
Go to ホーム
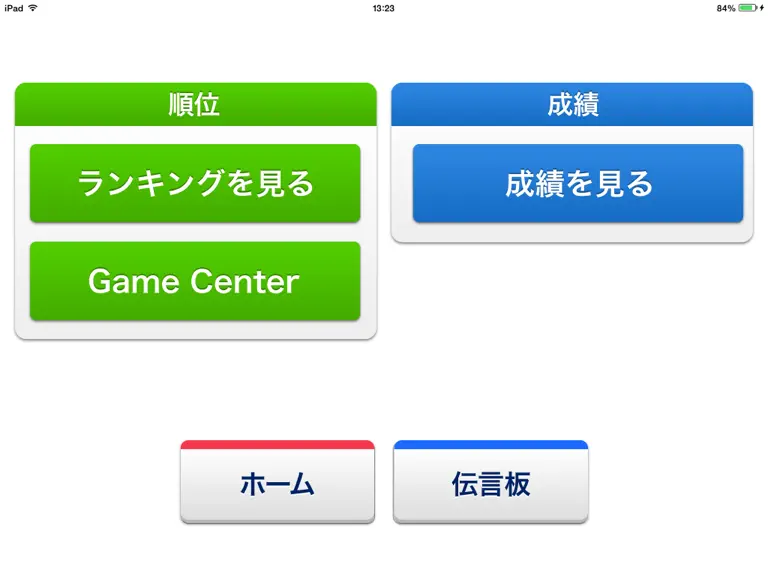(x=278, y=482)
